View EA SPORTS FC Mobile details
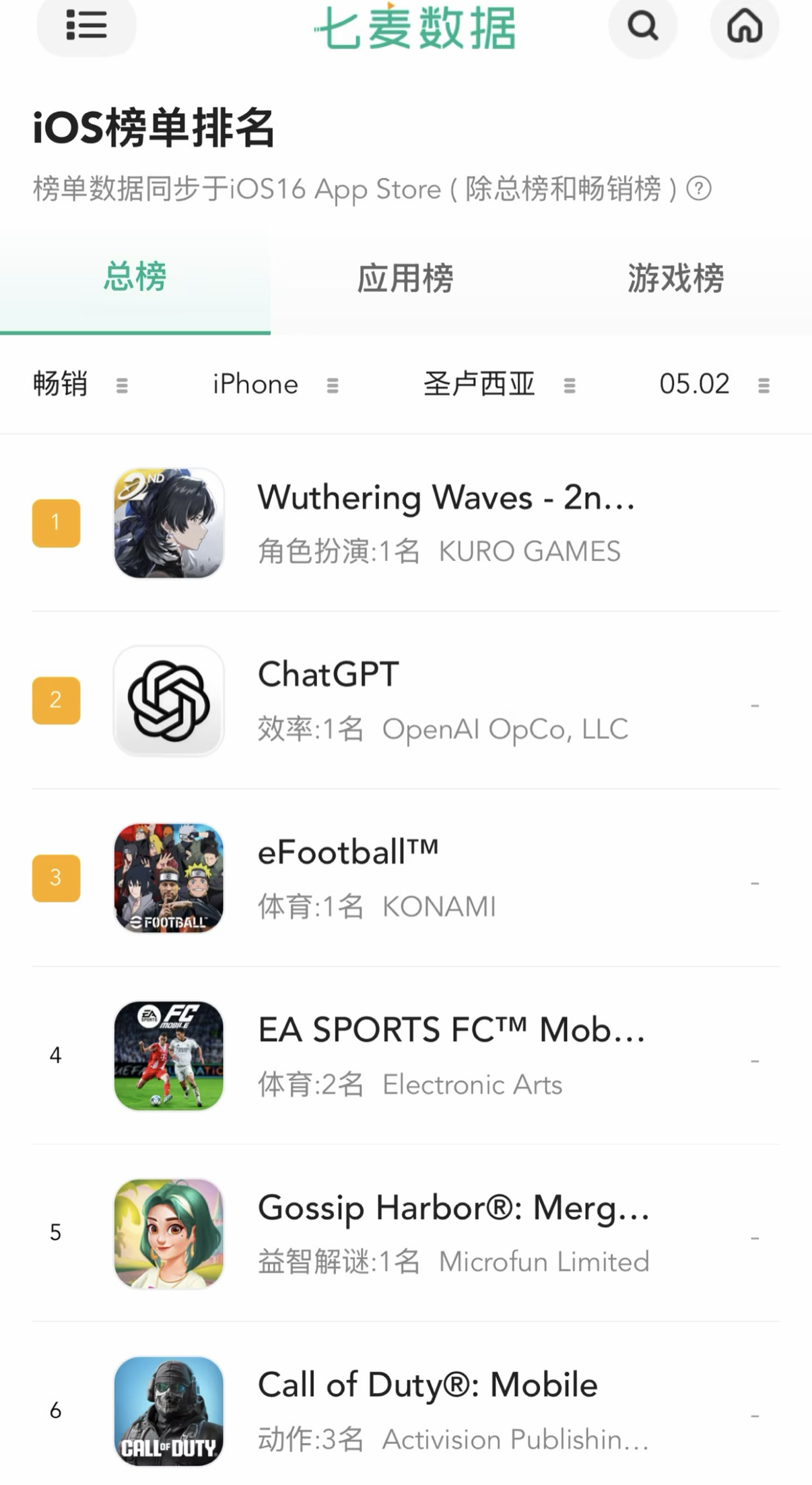 [406, 1056]
